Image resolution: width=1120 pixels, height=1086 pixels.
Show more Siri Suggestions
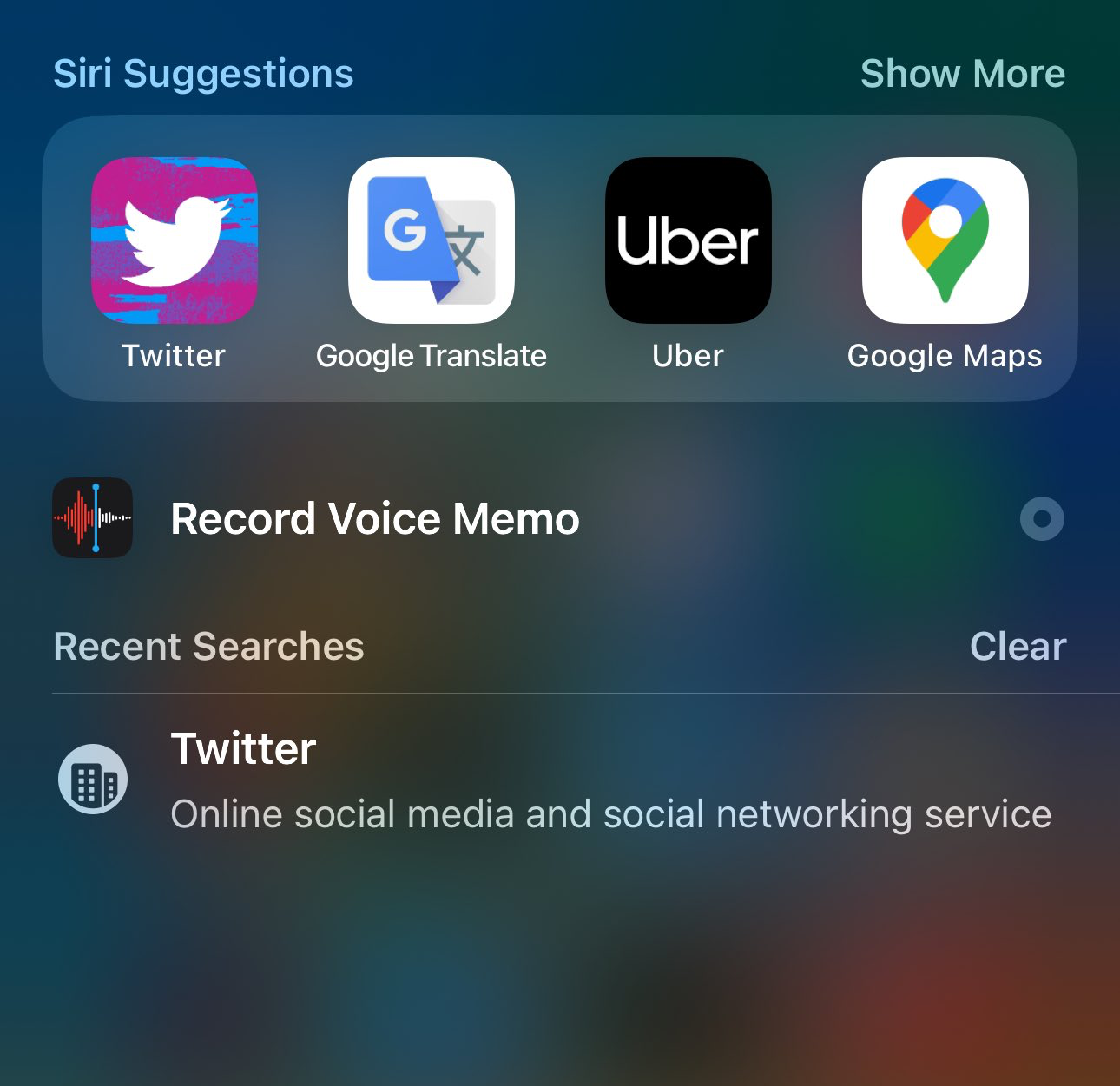pyautogui.click(x=962, y=74)
